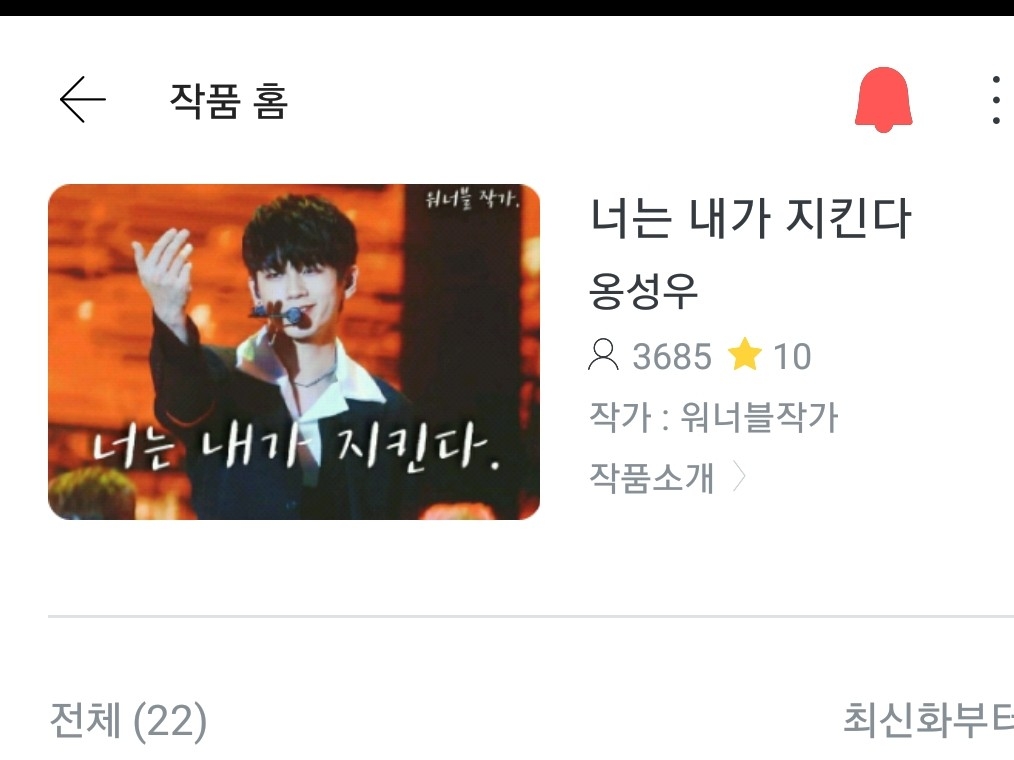Open the 작품소개 work introduction
The width and height of the screenshot is (1014, 760).
tap(666, 478)
